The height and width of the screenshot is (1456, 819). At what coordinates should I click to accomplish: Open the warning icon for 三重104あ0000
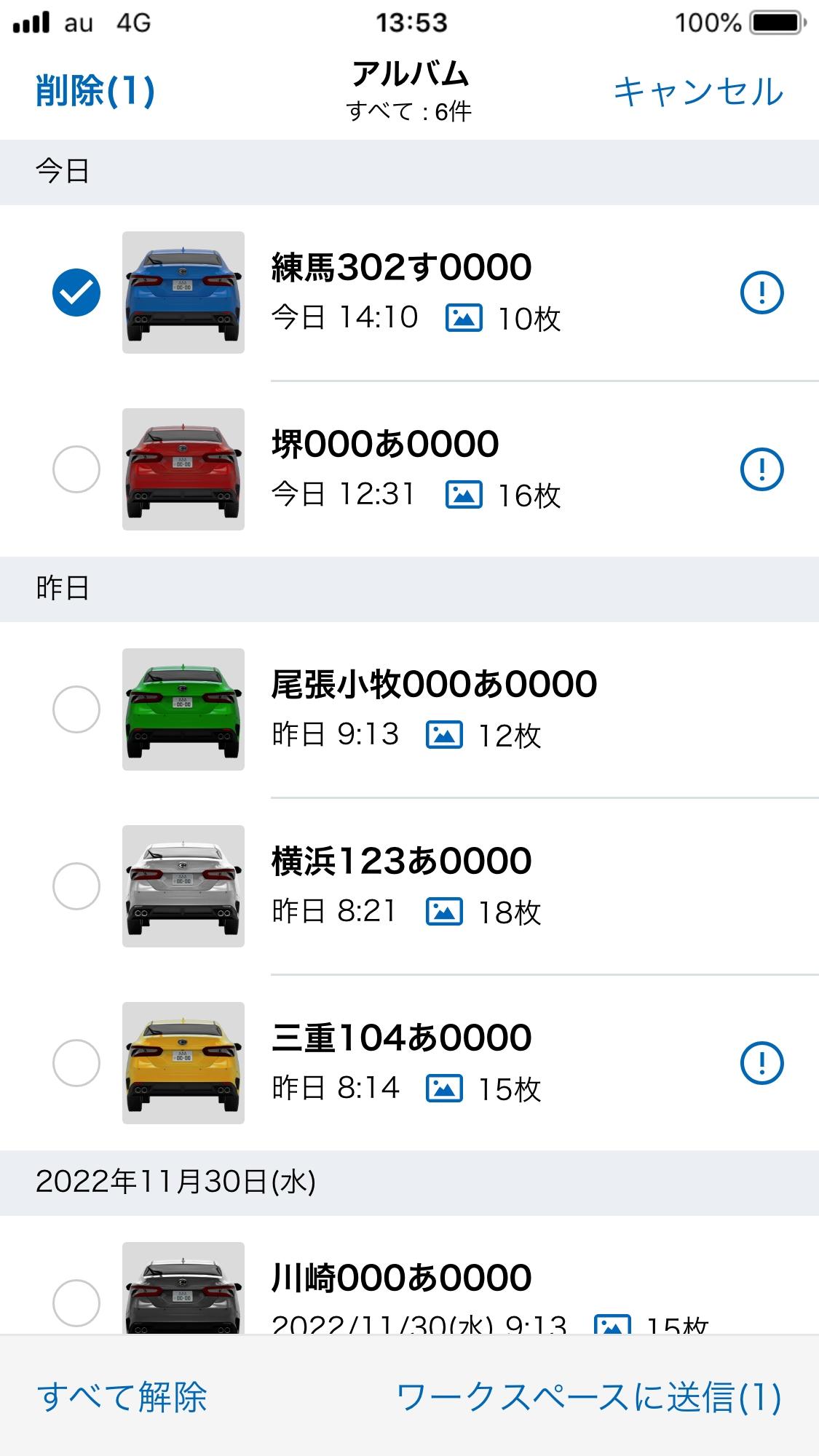(x=762, y=1063)
